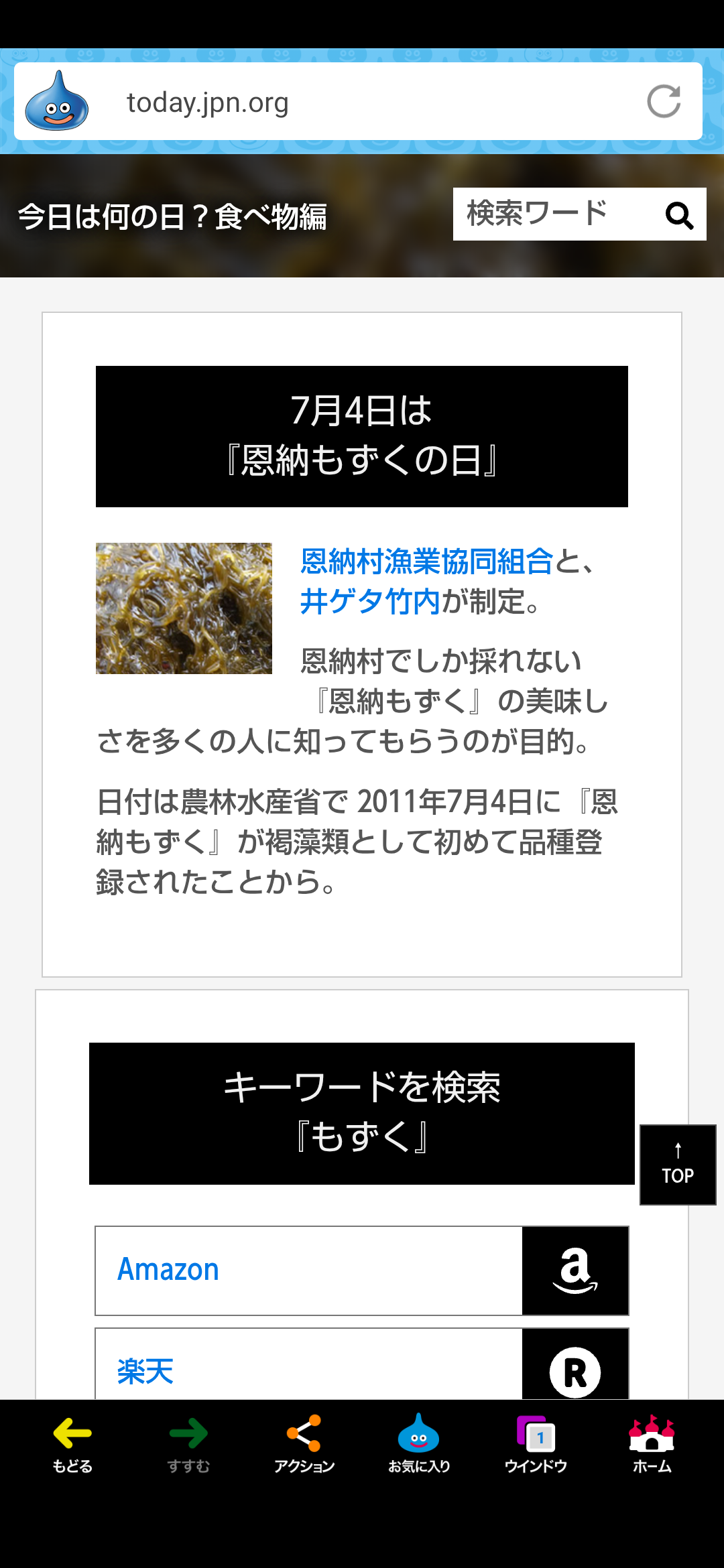The height and width of the screenshot is (1568, 724).
Task: Open the 井ゲタ竹内 link
Action: pos(370,601)
